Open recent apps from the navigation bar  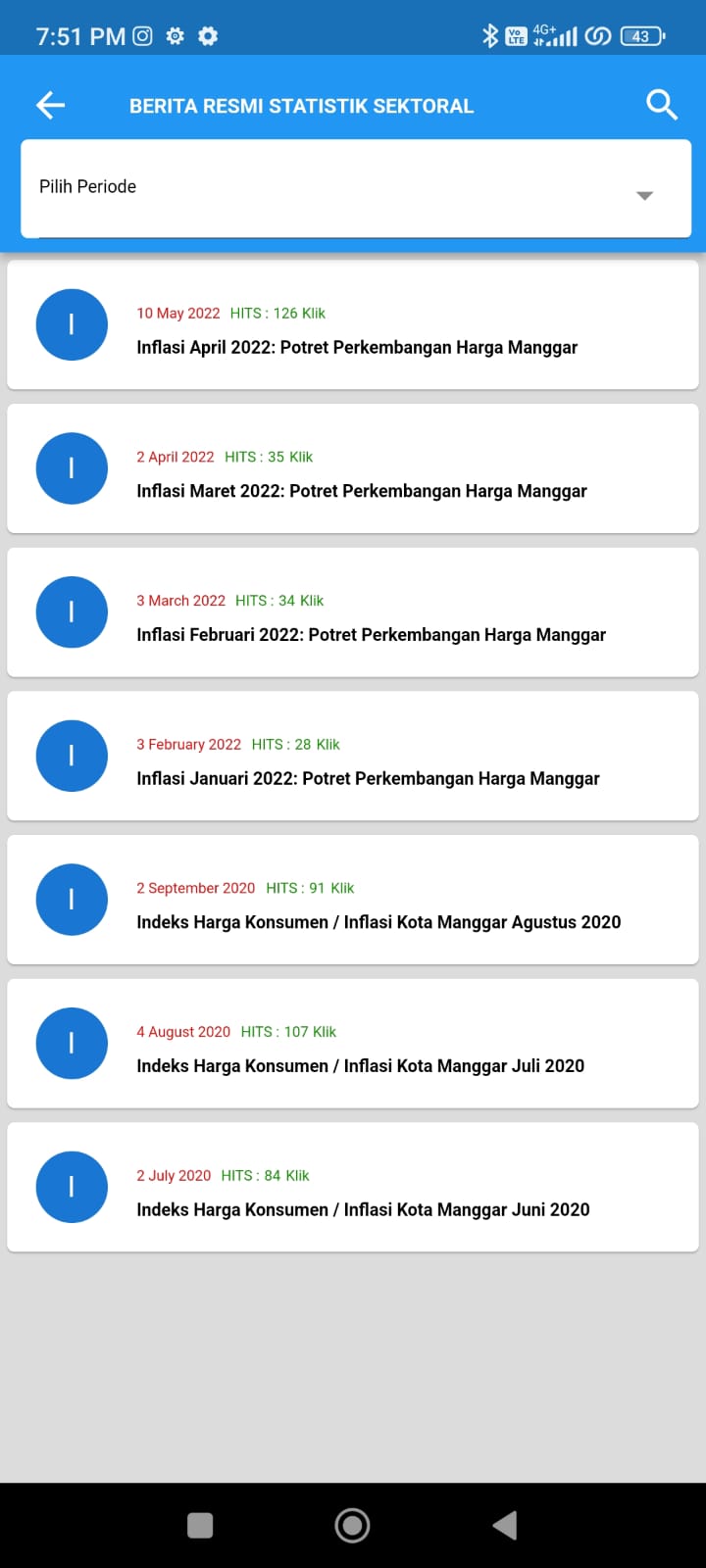point(200,1525)
